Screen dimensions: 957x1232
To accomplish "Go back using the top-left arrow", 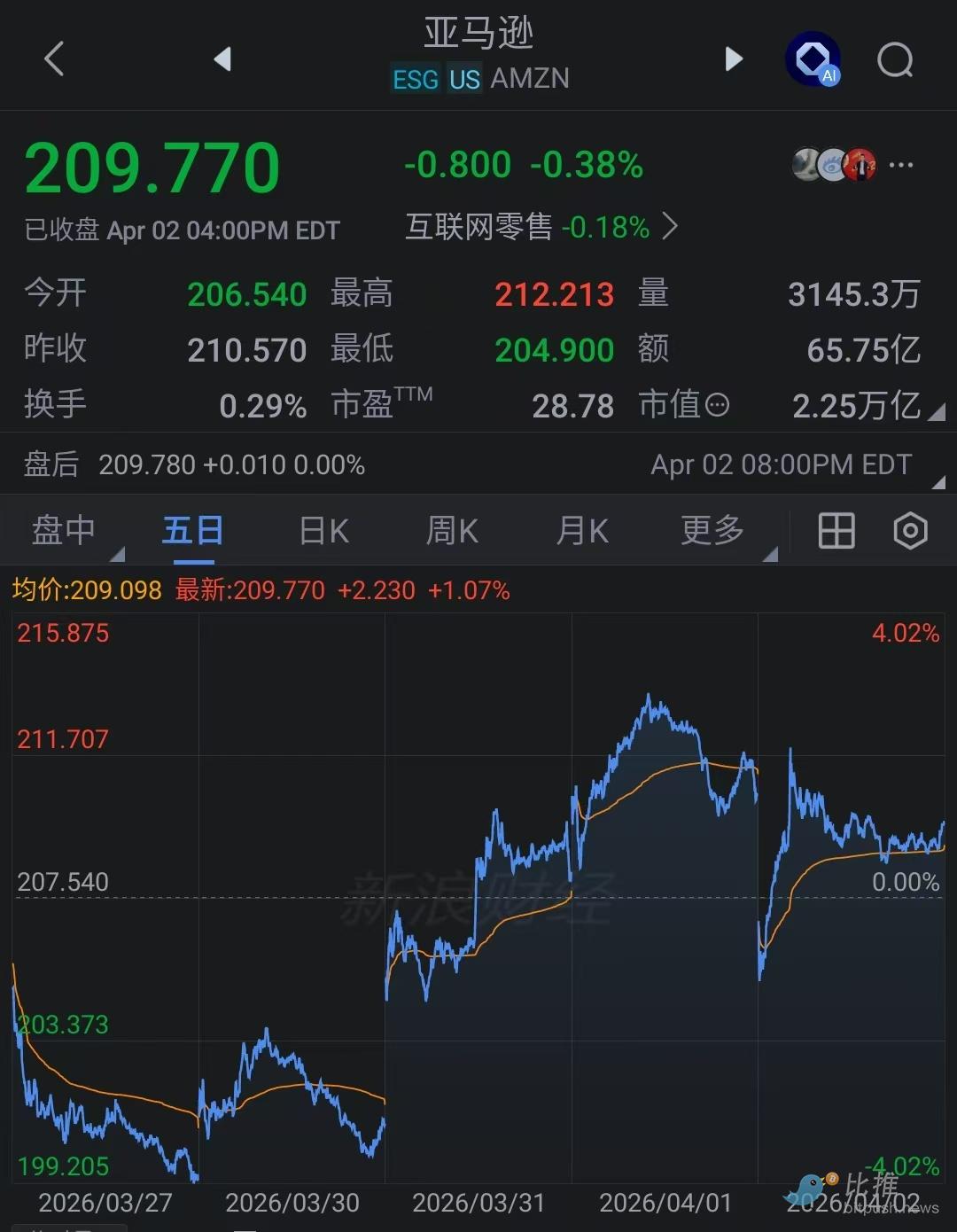I will [55, 59].
